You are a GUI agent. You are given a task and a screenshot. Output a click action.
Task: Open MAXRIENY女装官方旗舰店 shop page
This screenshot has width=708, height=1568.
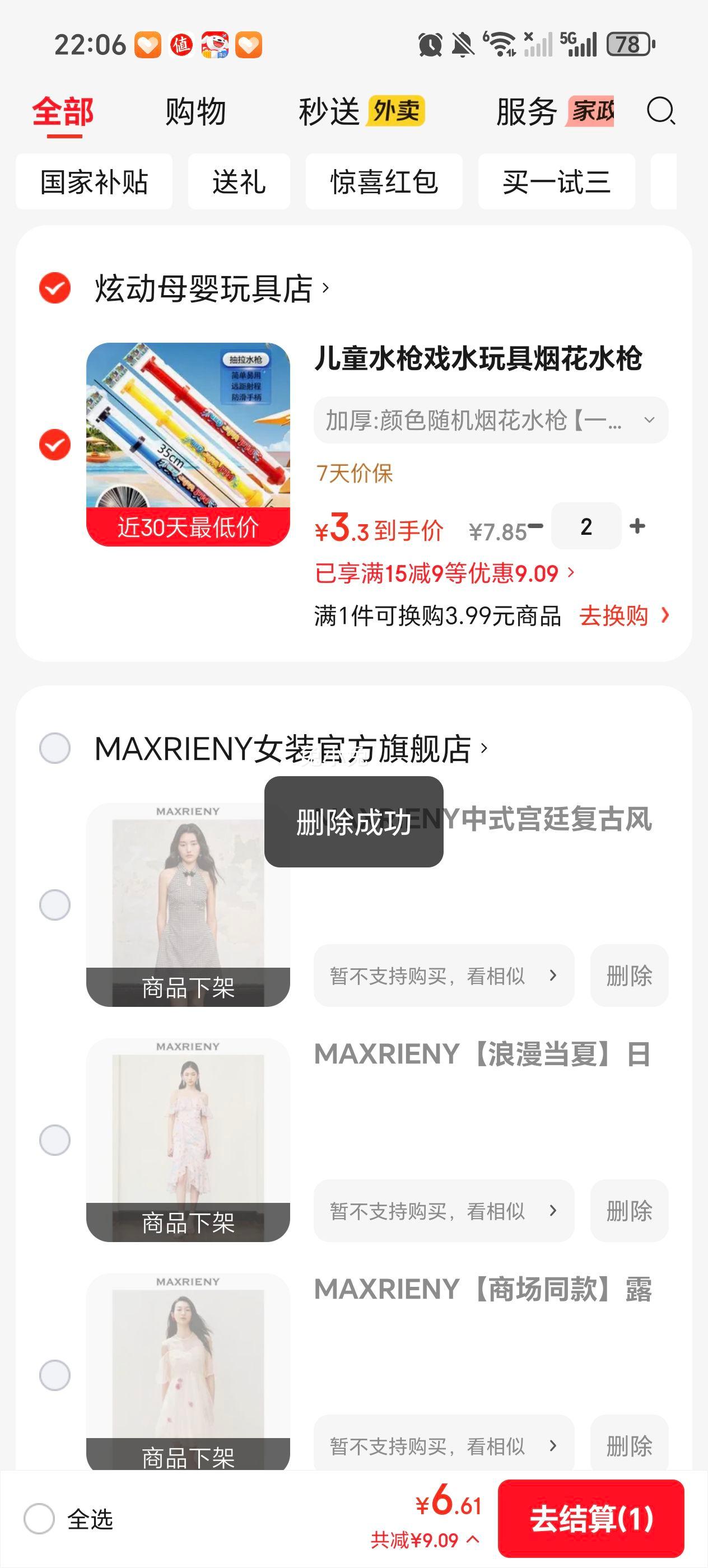click(283, 749)
